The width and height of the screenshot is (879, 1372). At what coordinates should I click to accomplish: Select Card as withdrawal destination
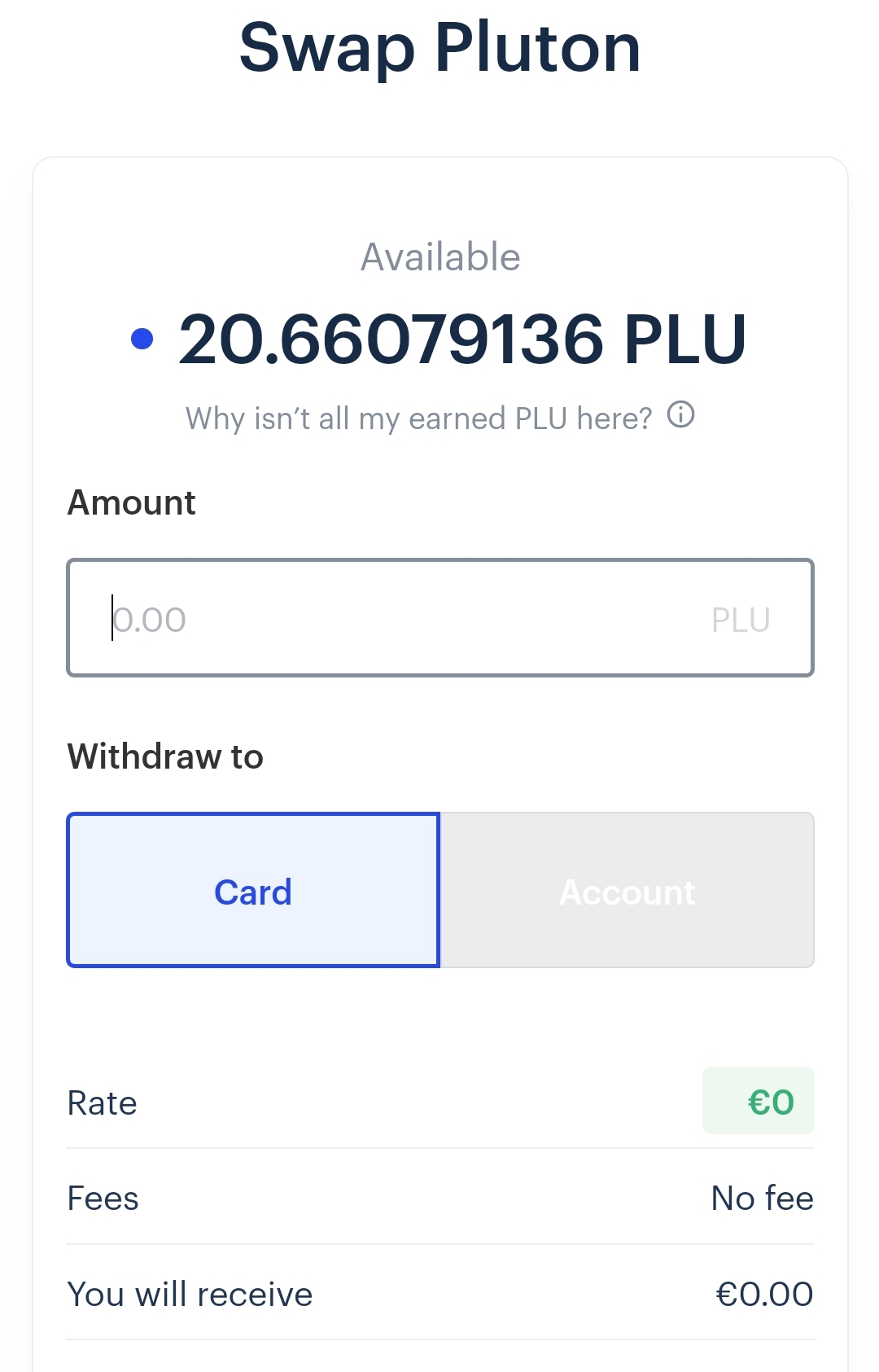pyautogui.click(x=253, y=890)
